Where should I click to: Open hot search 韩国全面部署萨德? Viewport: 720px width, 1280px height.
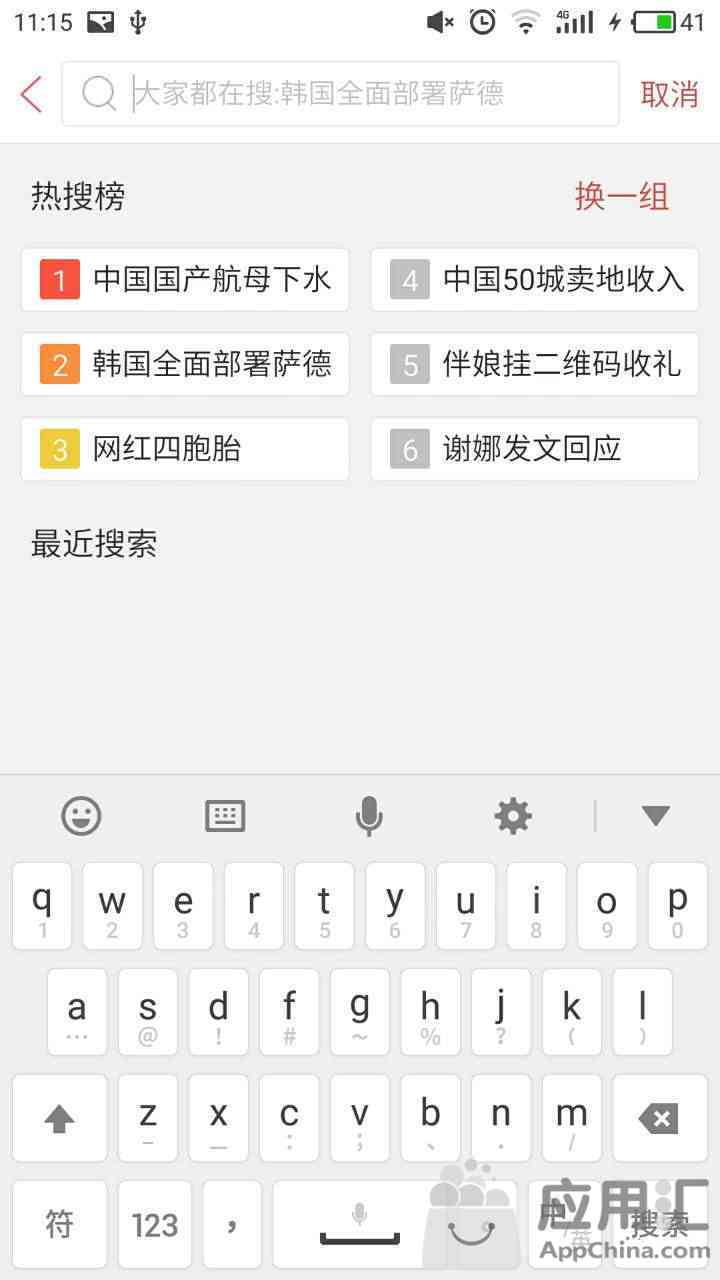(185, 364)
